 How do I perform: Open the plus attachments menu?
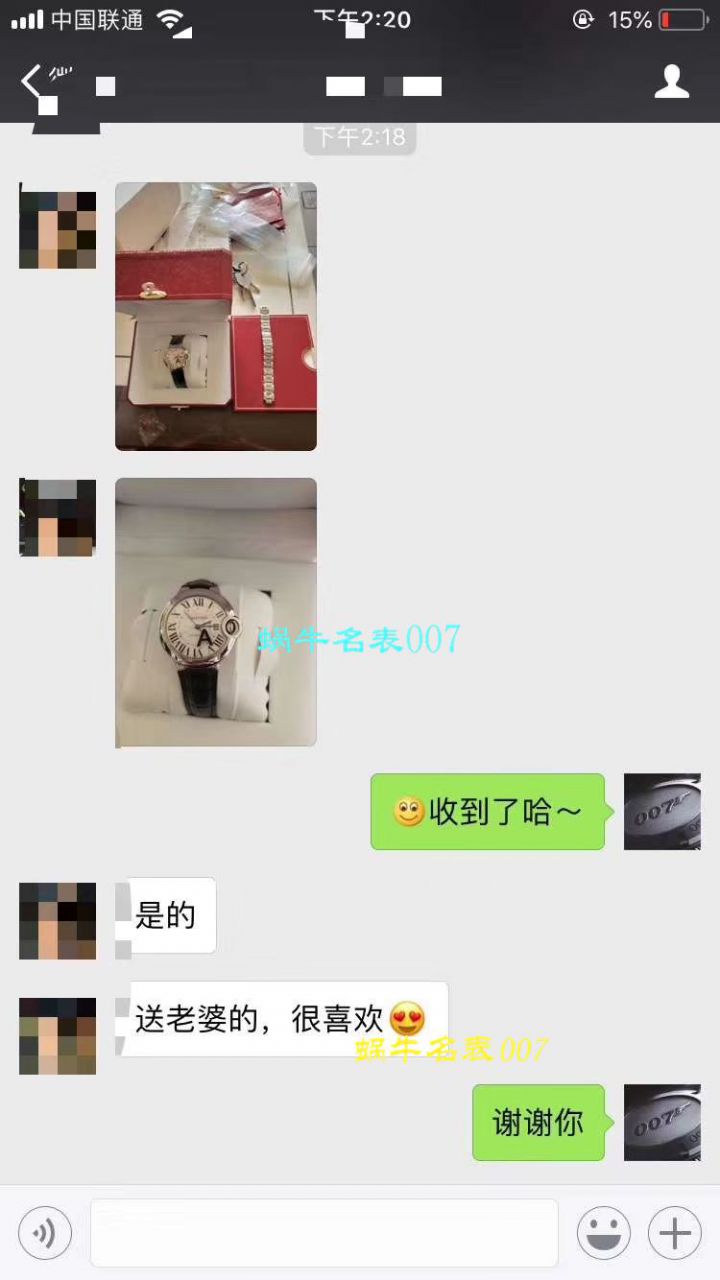click(675, 1232)
